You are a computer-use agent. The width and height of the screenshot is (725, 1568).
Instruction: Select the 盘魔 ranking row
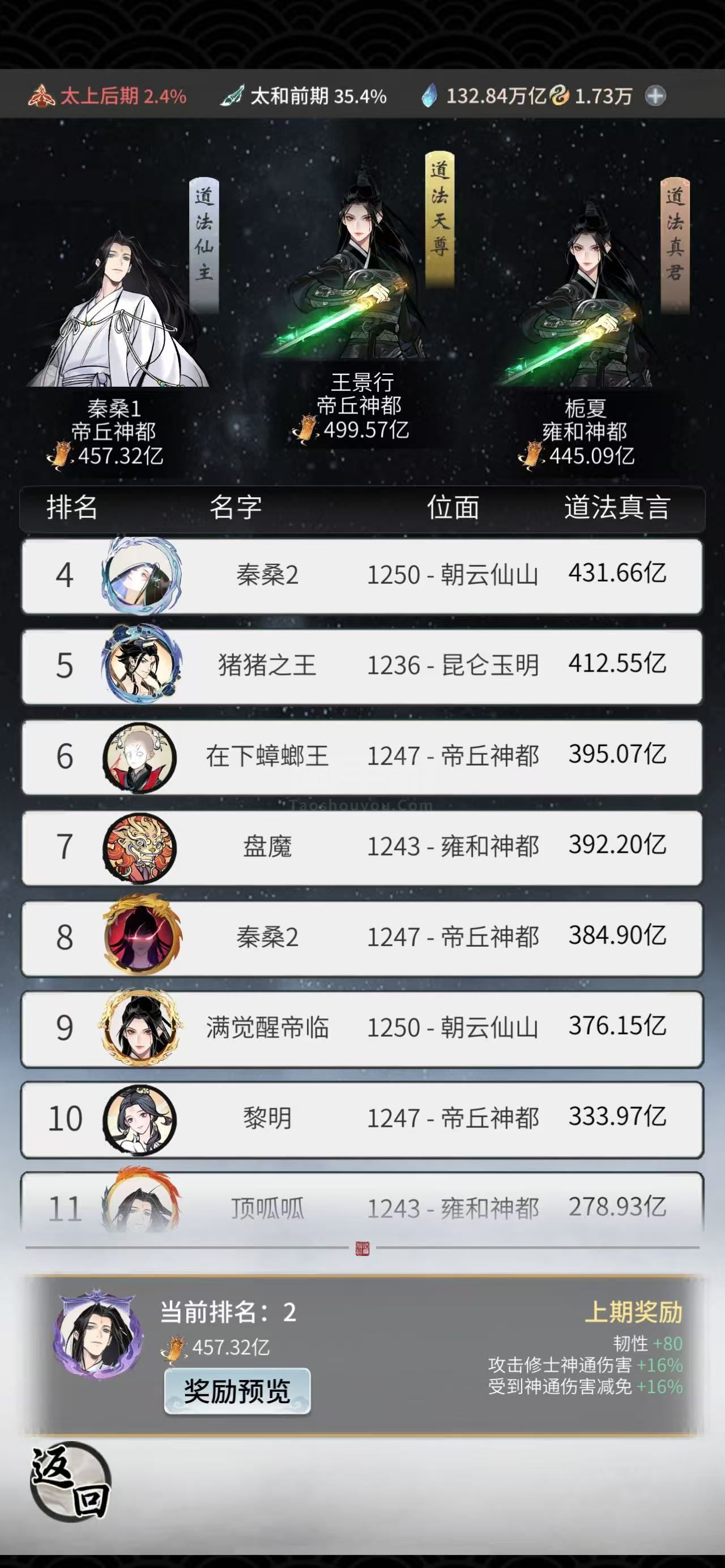coord(362,847)
